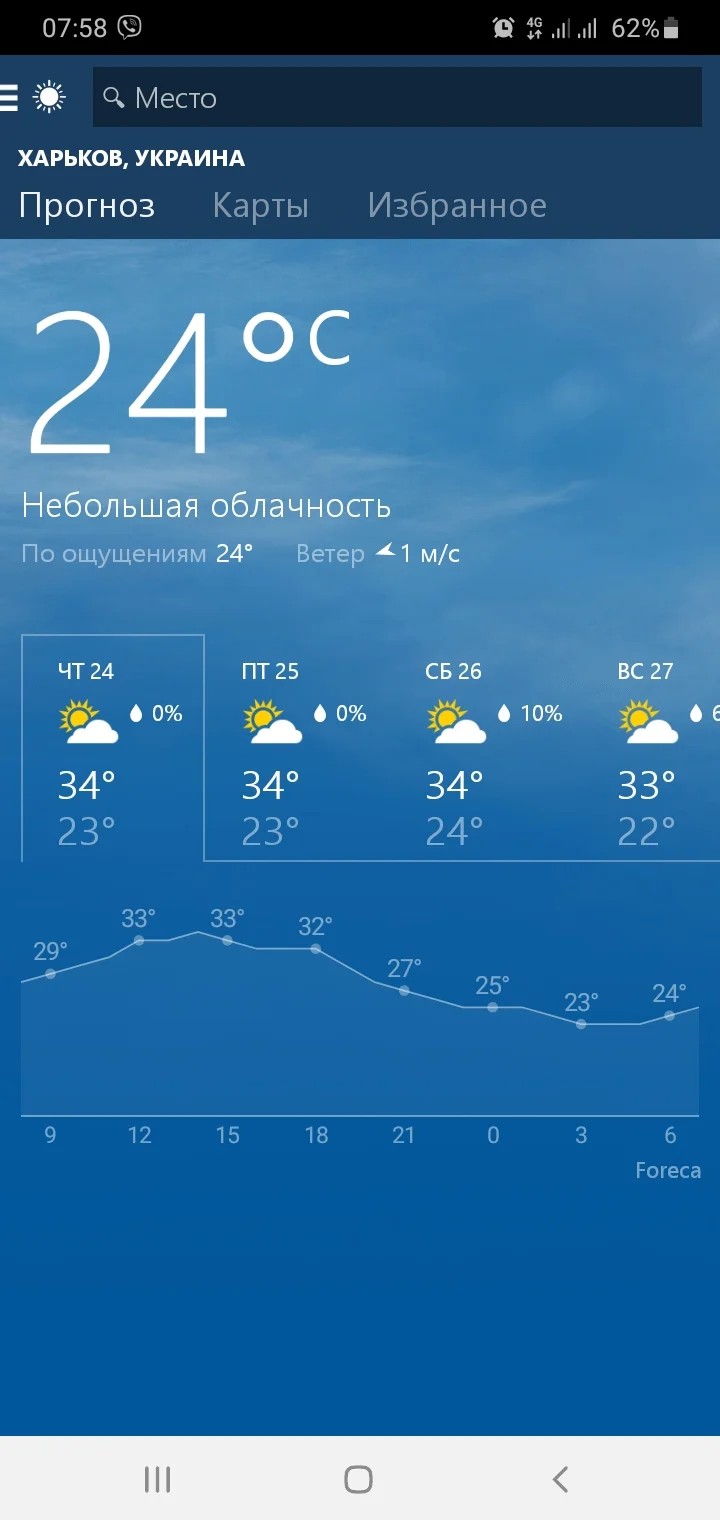
Task: Expand hourly details at the 33° chart point
Action: click(140, 941)
